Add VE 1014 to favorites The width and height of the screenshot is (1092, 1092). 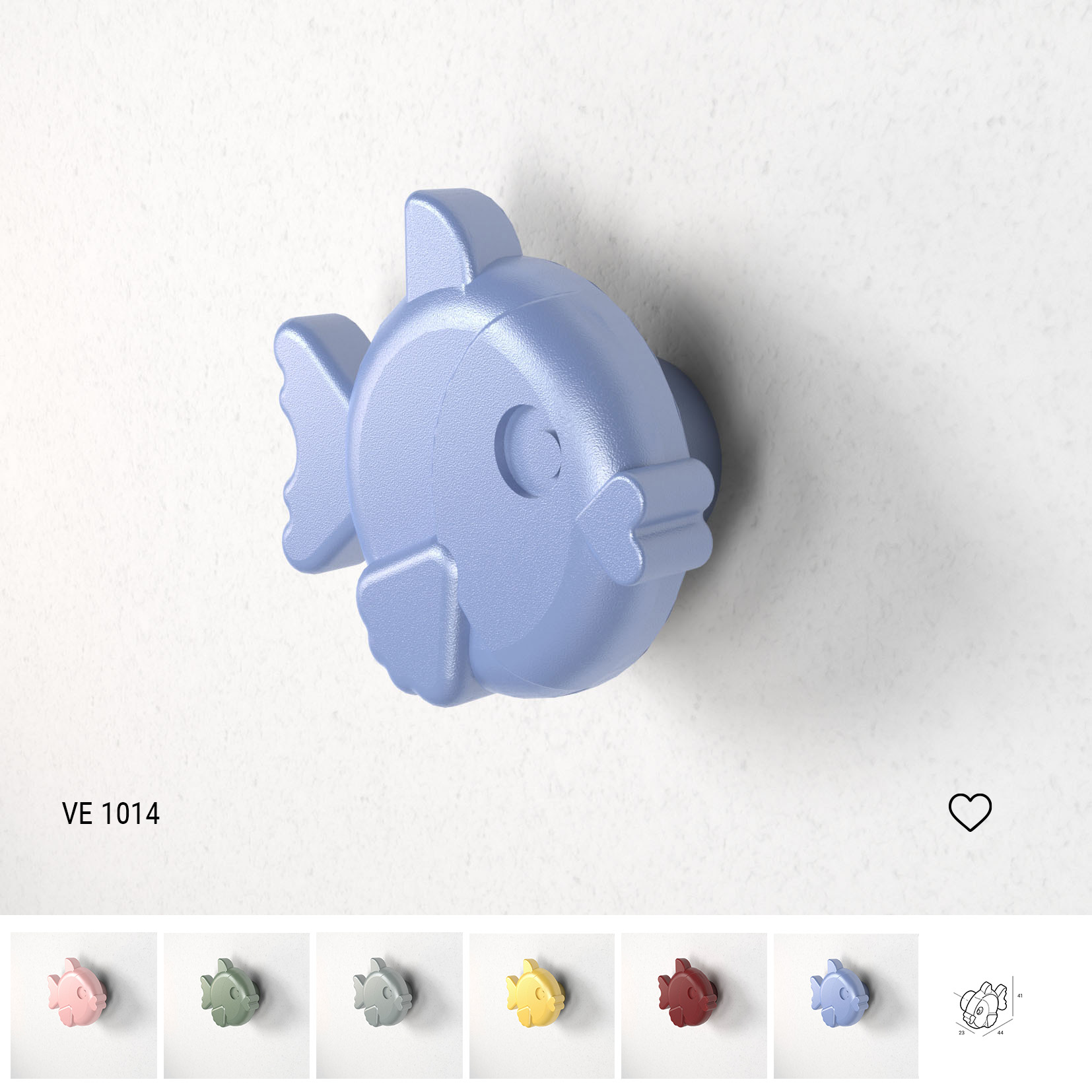tap(969, 811)
